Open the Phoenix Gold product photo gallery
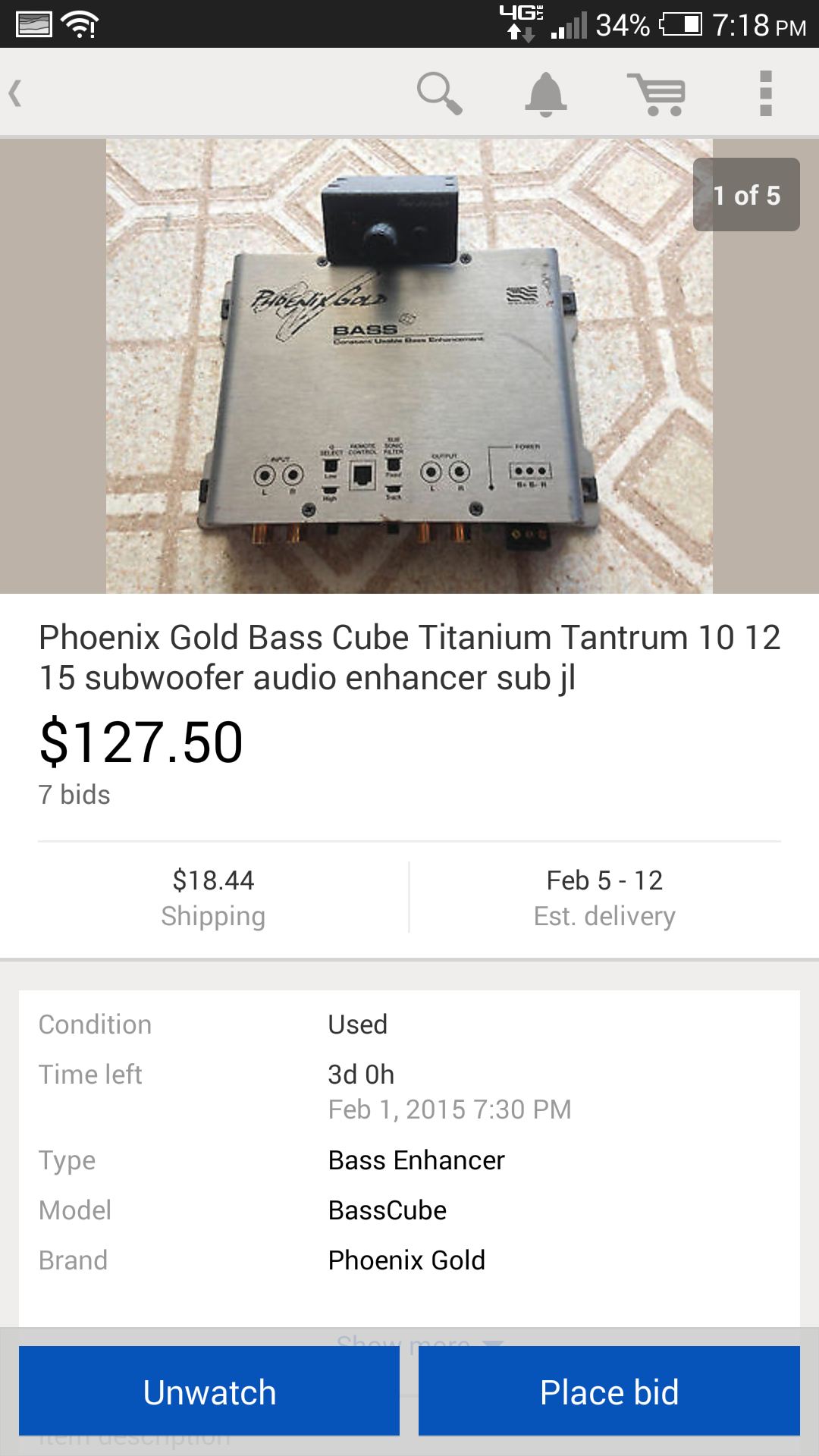 pos(409,366)
